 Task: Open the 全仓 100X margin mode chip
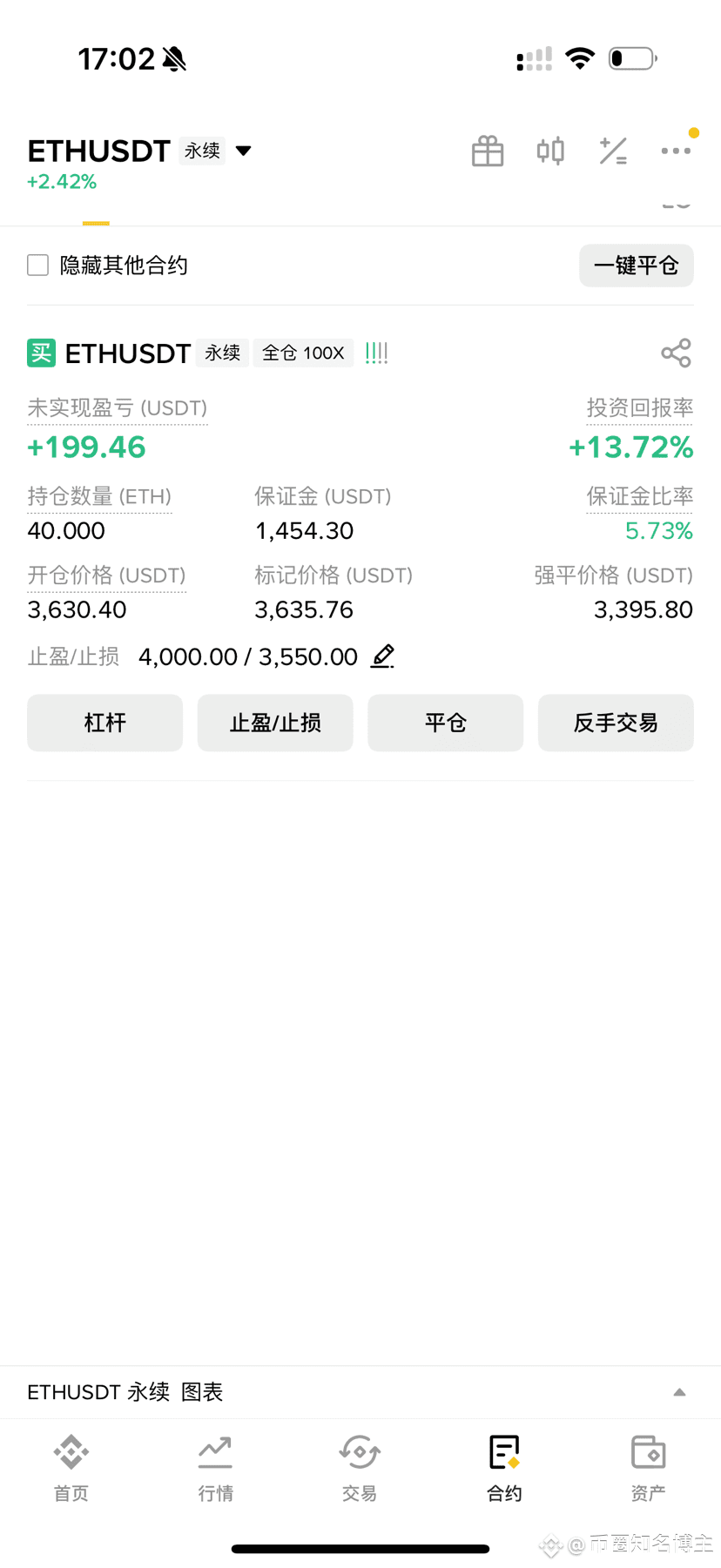coord(303,353)
